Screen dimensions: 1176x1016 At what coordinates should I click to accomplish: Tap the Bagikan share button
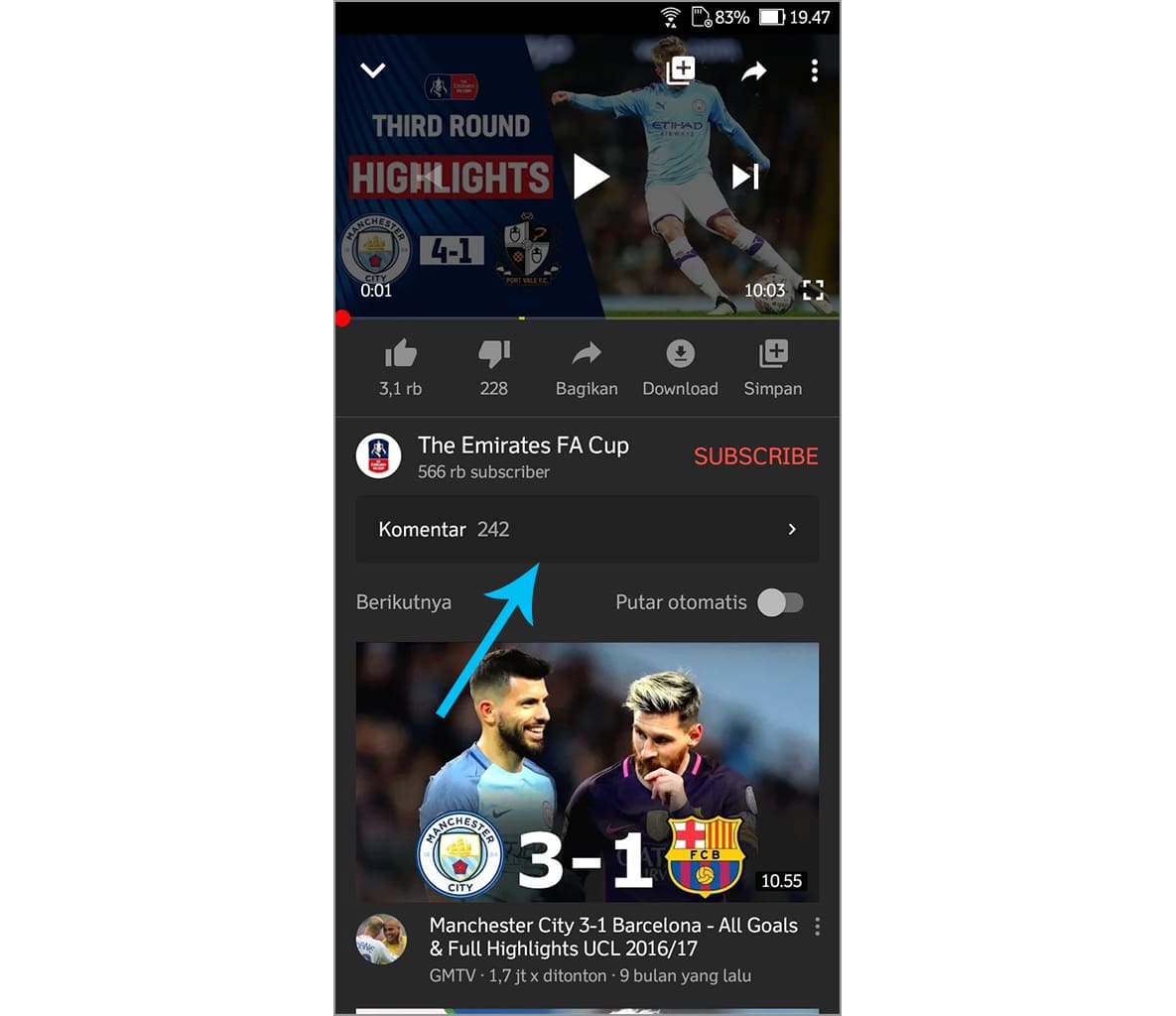(x=587, y=365)
